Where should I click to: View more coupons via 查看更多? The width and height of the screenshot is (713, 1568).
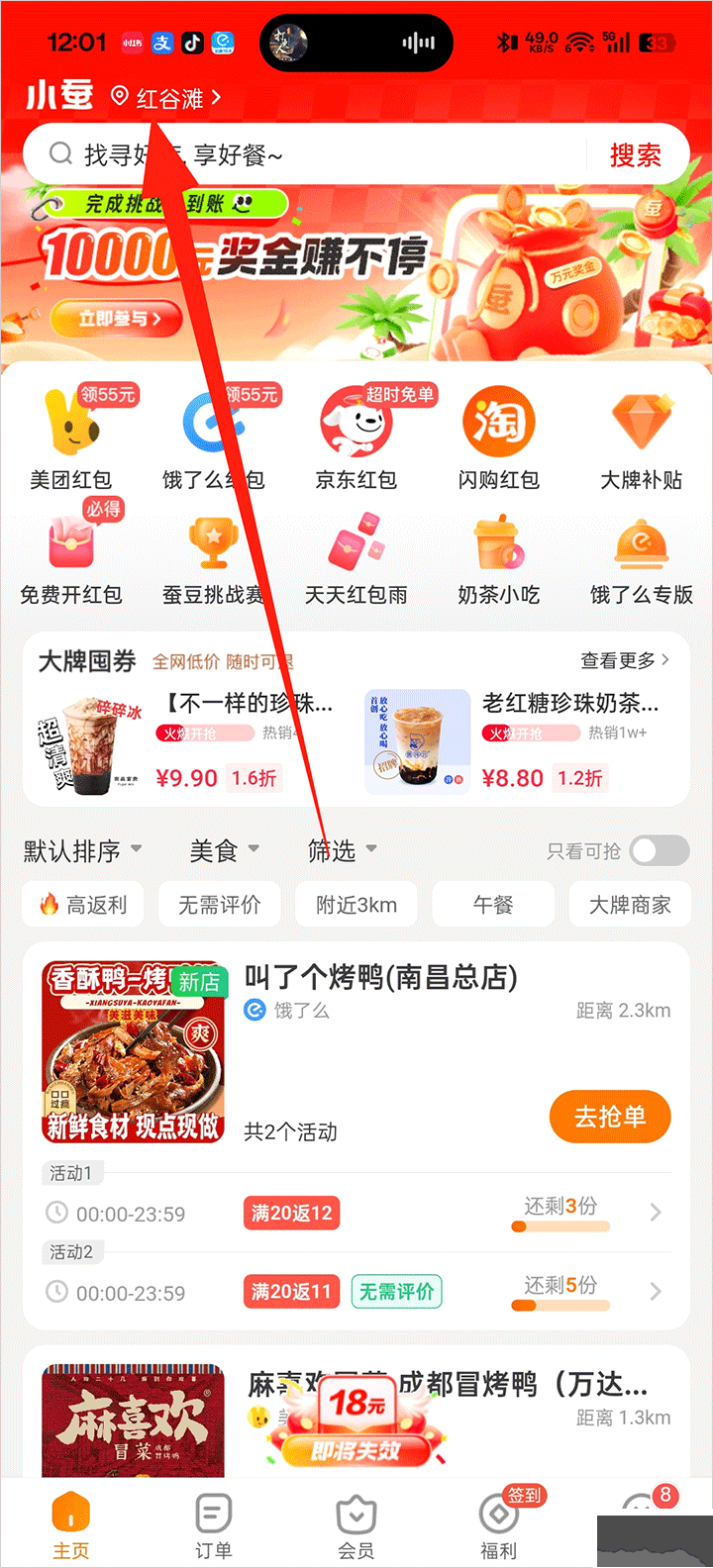point(625,660)
